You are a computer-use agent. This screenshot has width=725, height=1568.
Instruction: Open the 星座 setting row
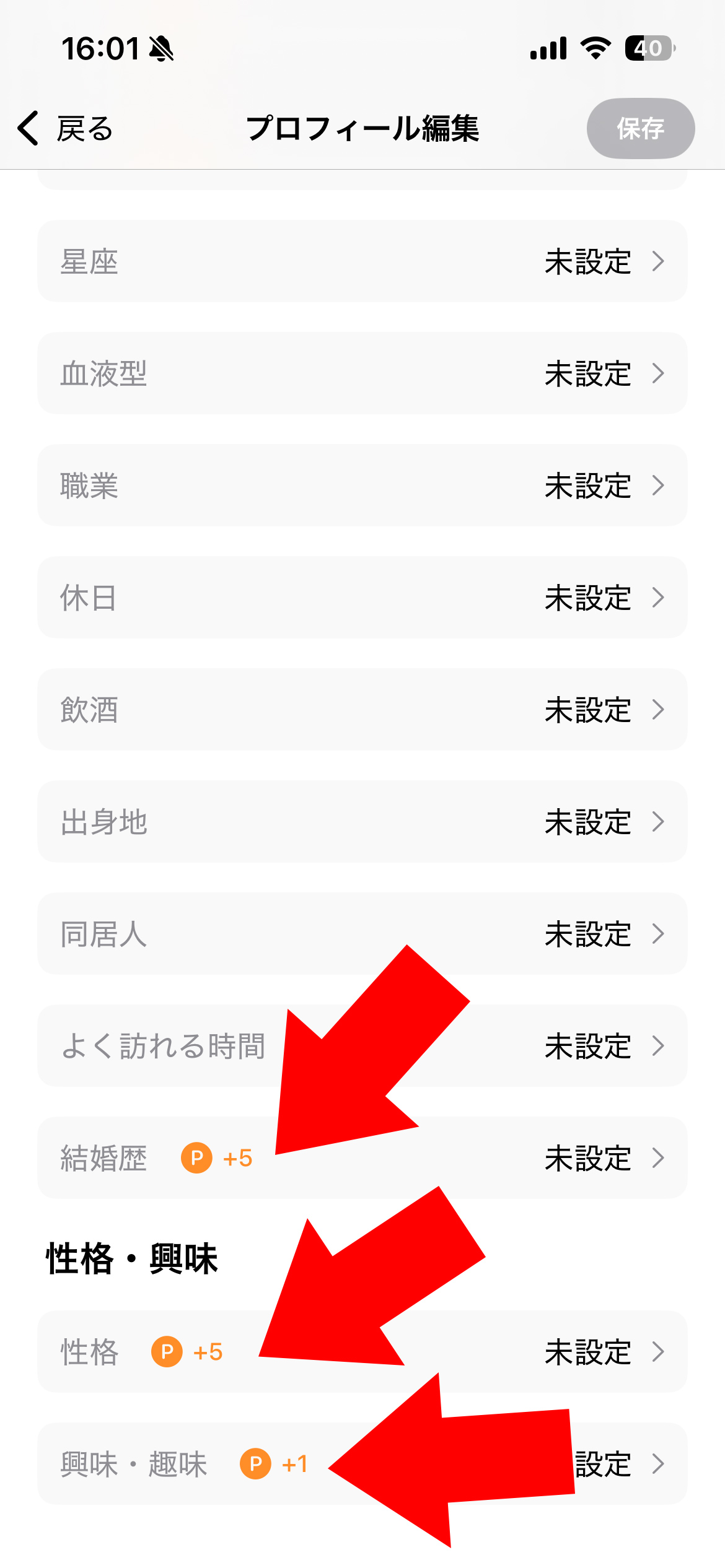(362, 261)
